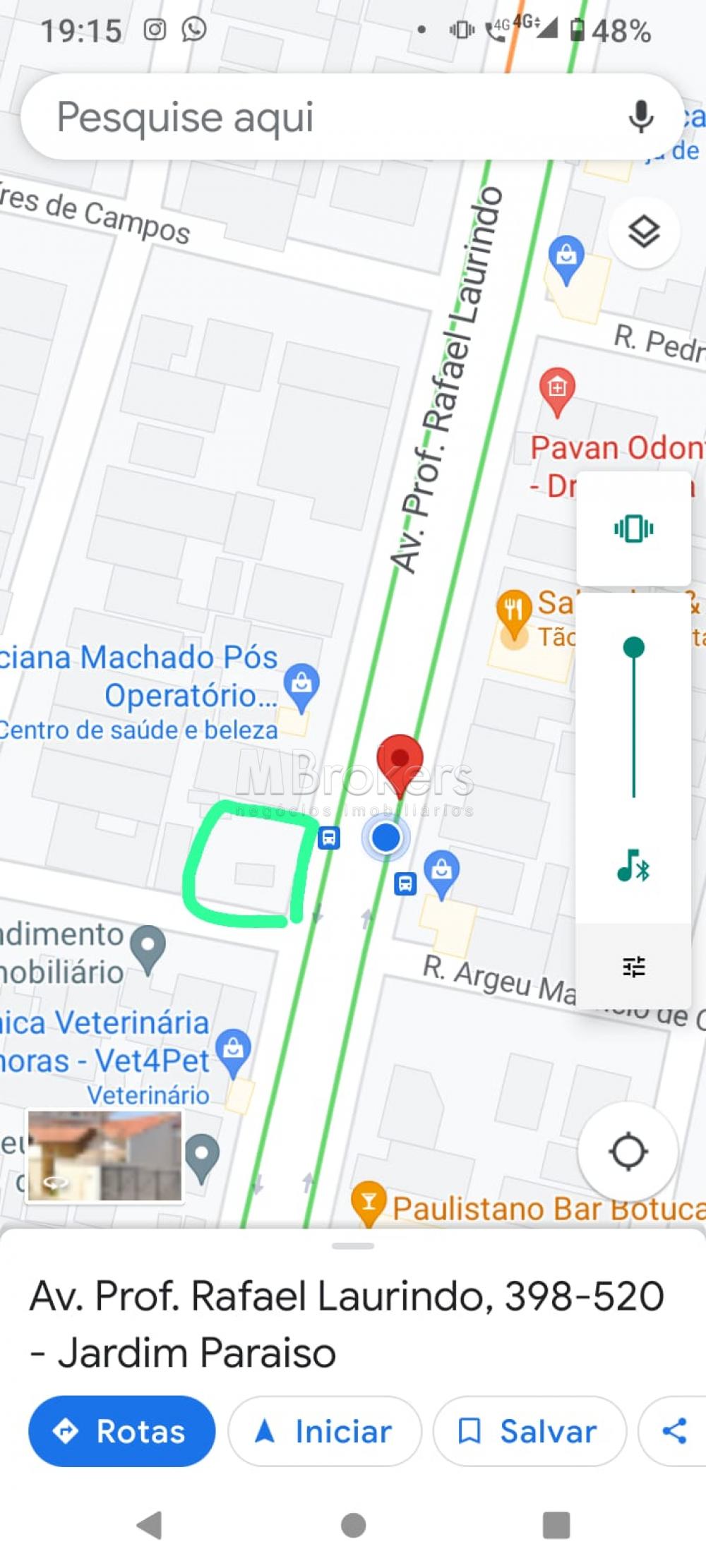This screenshot has height=1568, width=706.
Task: Tap the Bluetooth media output icon
Action: point(633,866)
